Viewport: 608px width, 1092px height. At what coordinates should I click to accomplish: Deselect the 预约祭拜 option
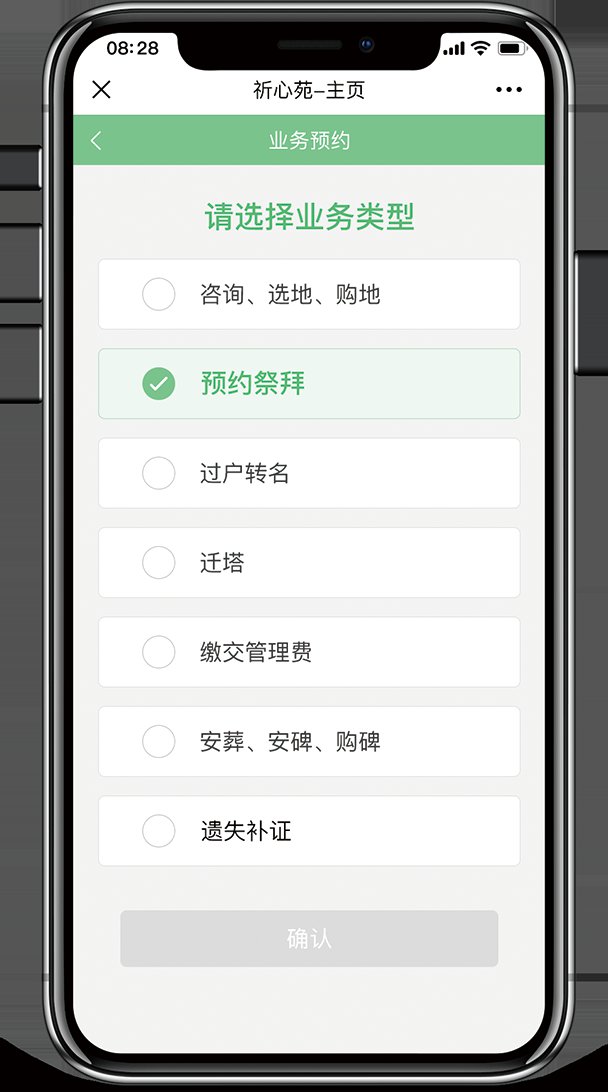[x=308, y=384]
